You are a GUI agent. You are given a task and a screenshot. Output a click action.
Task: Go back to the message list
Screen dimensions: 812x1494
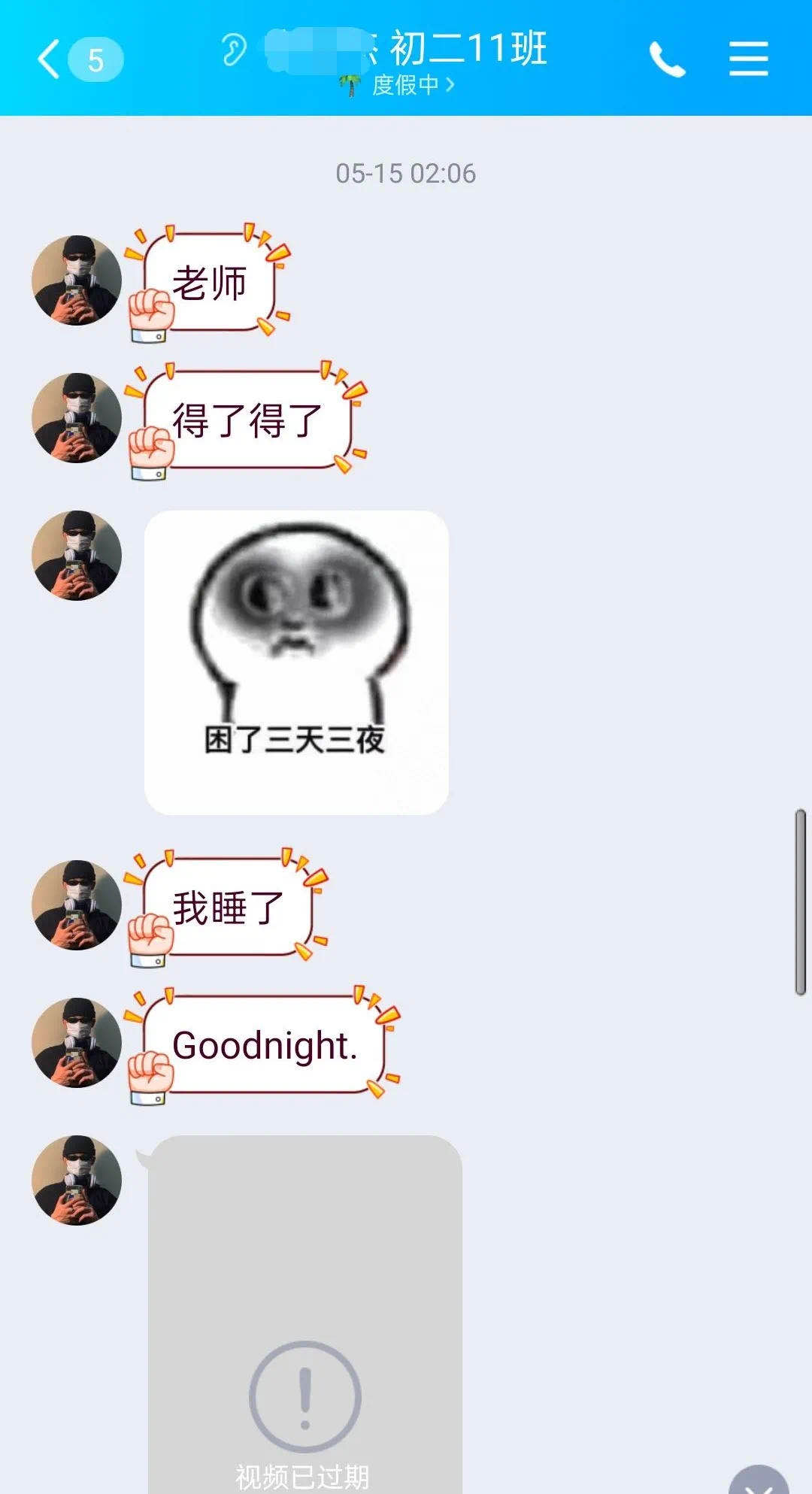50,59
